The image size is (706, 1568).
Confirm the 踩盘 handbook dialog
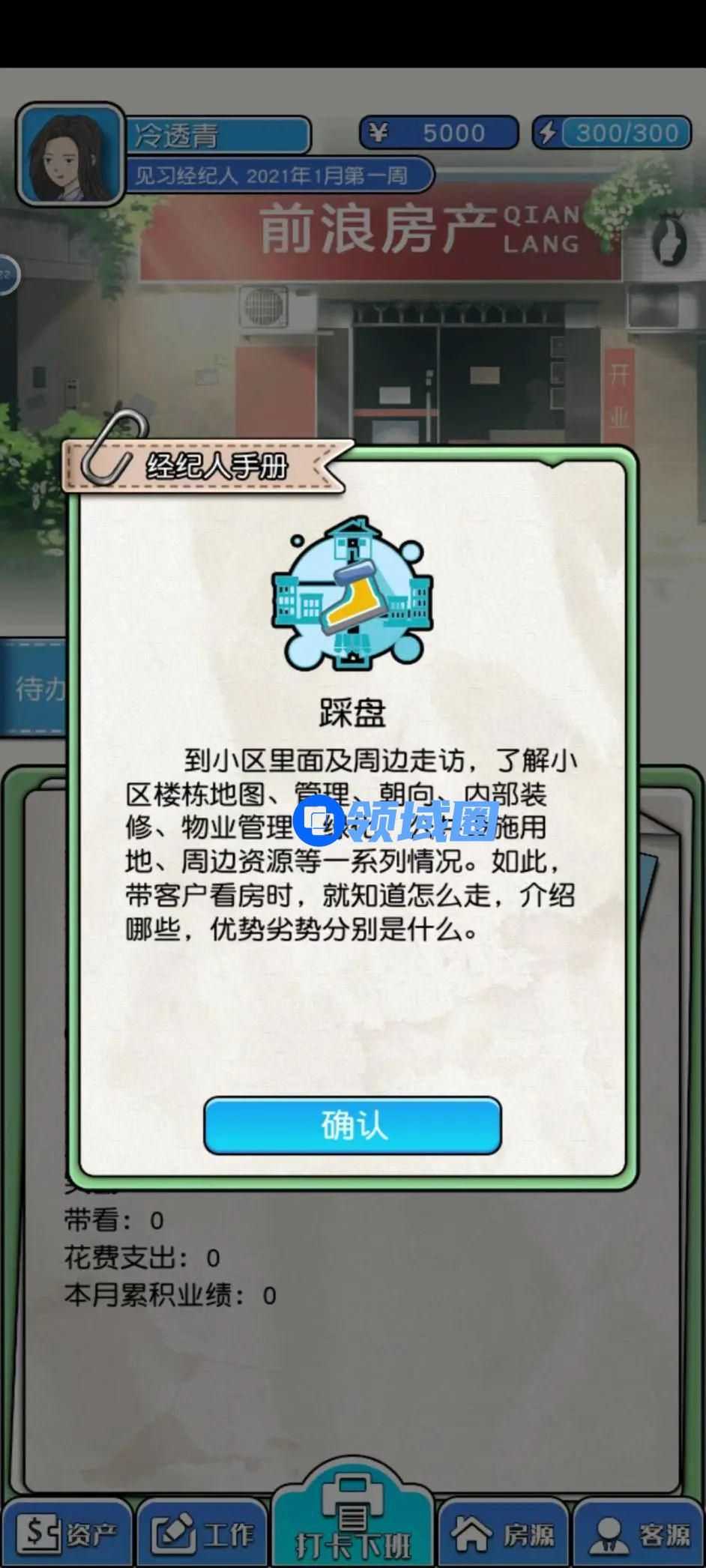point(352,1125)
